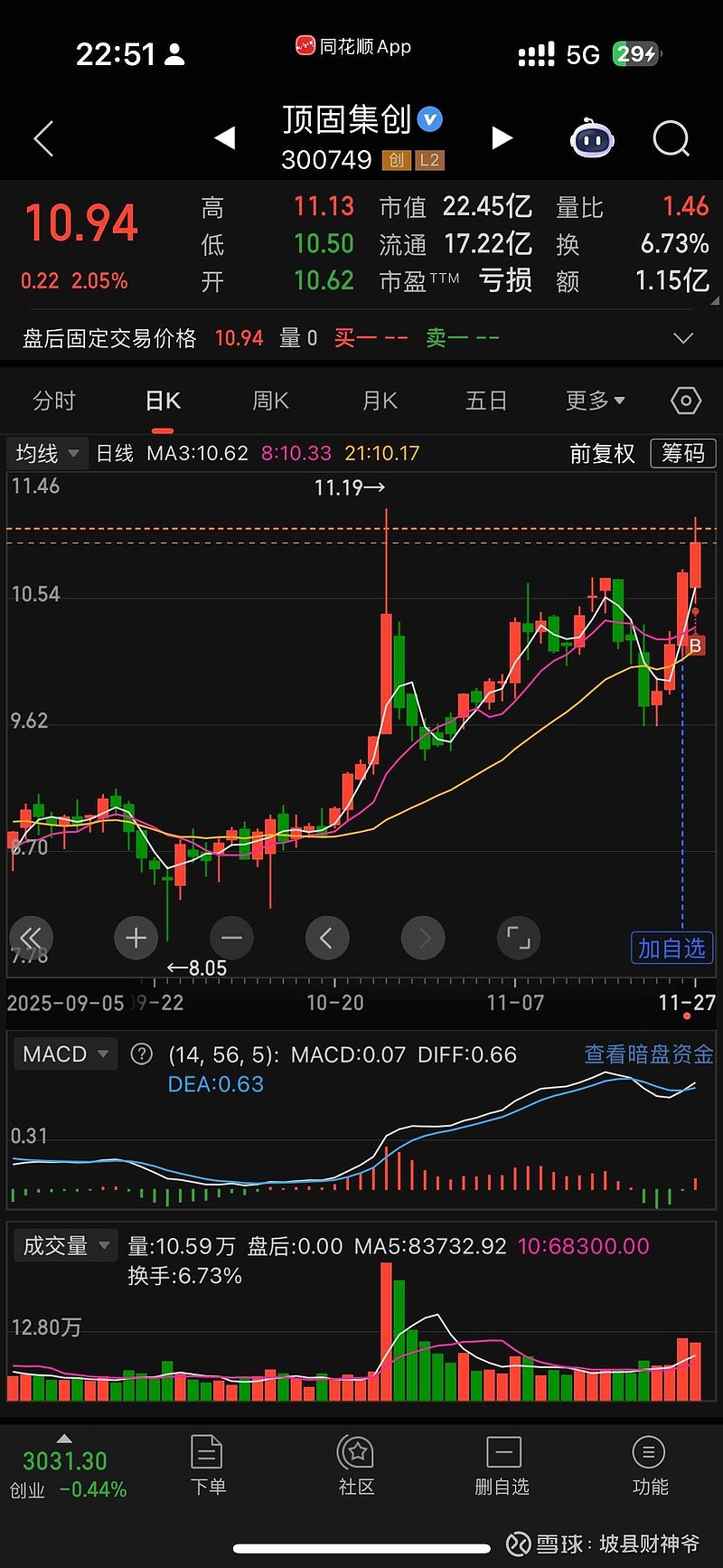
Task: Open 下单 to place an order
Action: pos(208,1466)
